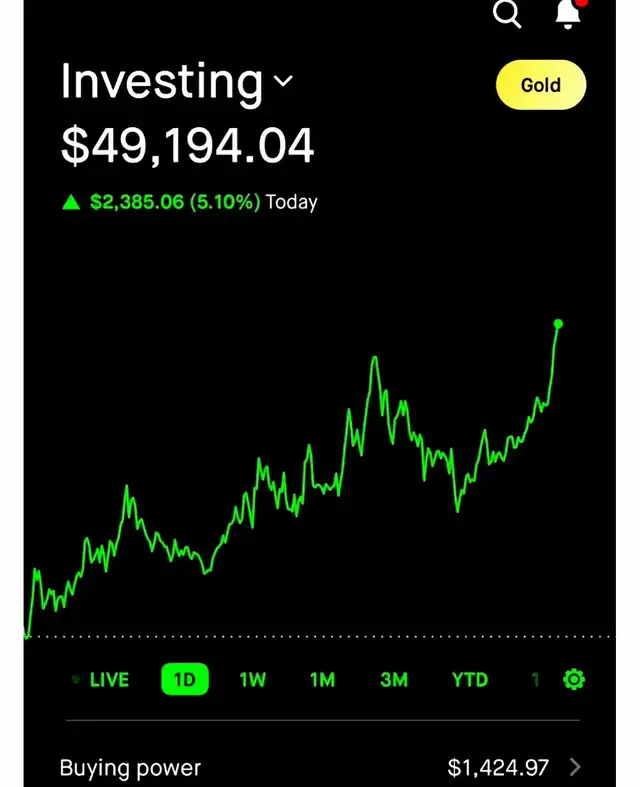Open the search magnifier icon

(507, 13)
